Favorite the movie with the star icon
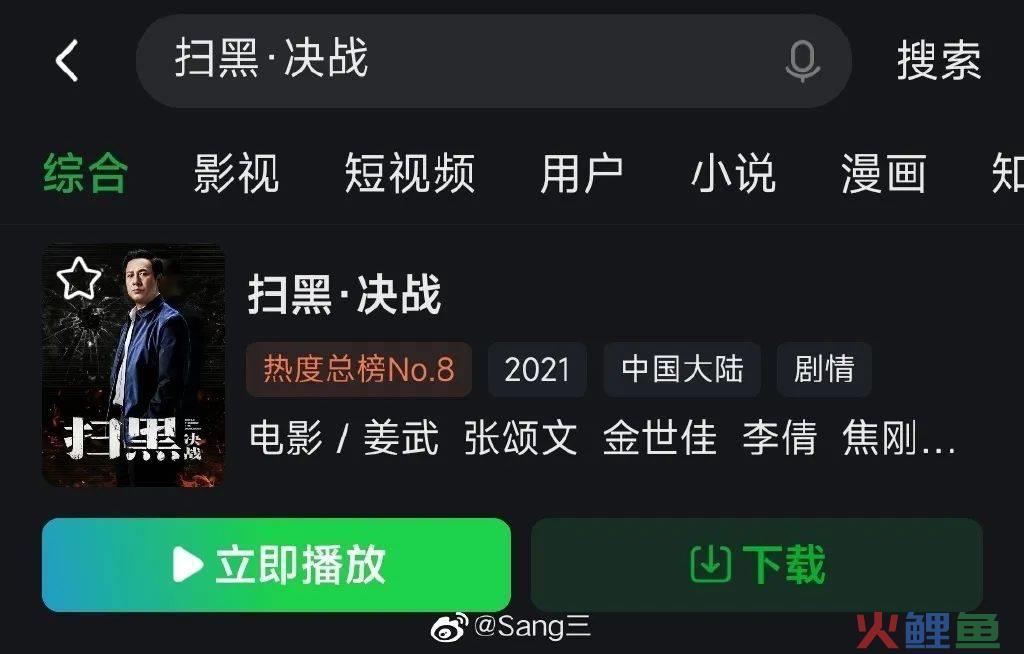The image size is (1024, 654). point(78,279)
